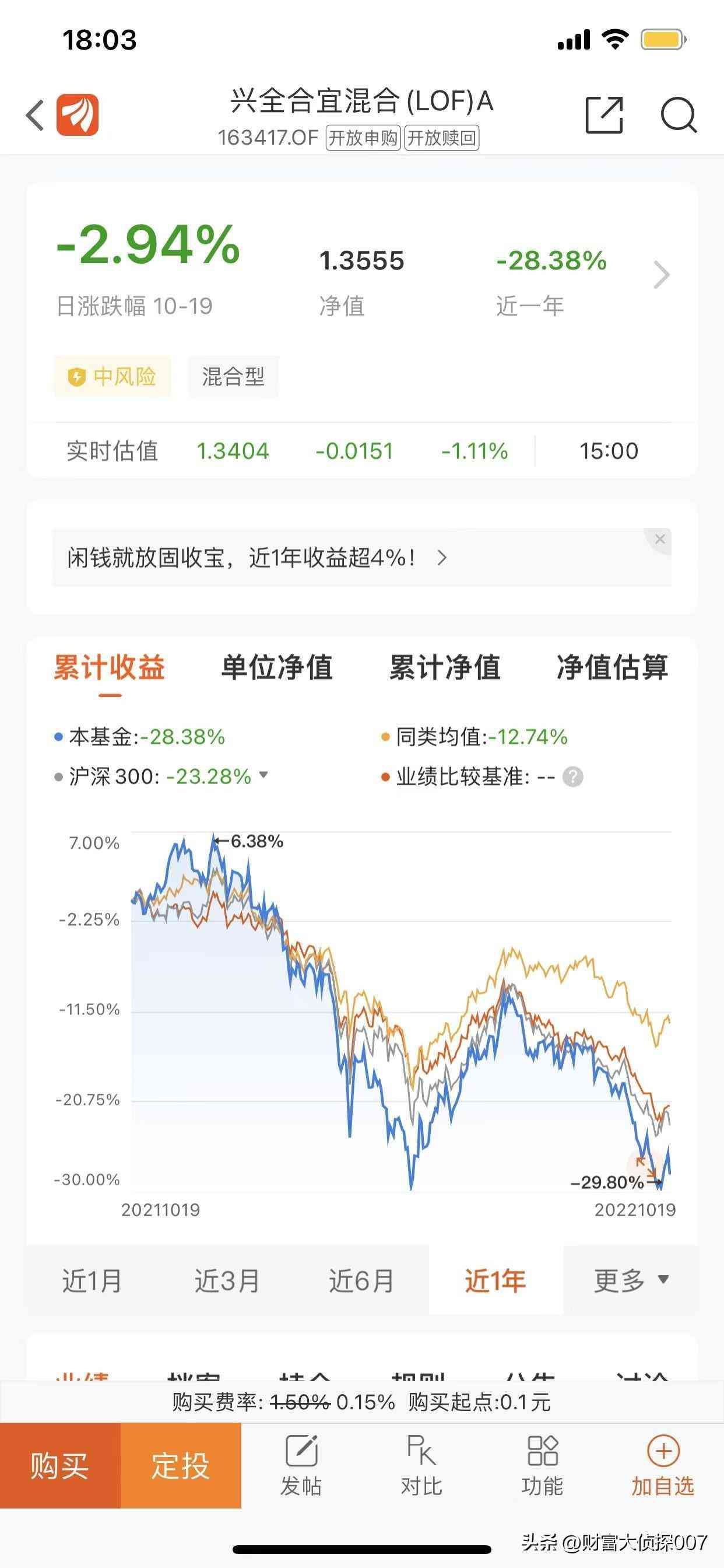The height and width of the screenshot is (1568, 724).
Task: Go back using the top-left arrow
Action: click(x=36, y=115)
